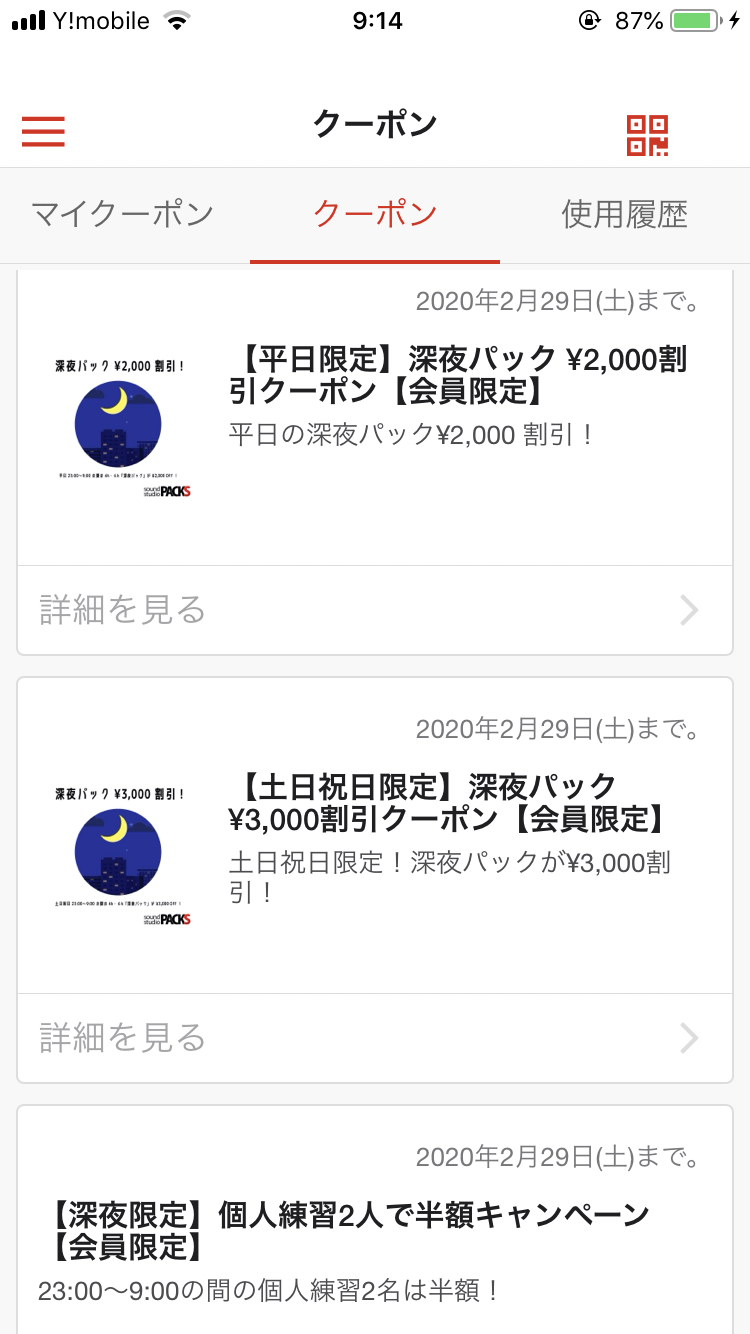
Task: Open the 平日限定 ¥2,000割引 coupon card
Action: [375, 418]
